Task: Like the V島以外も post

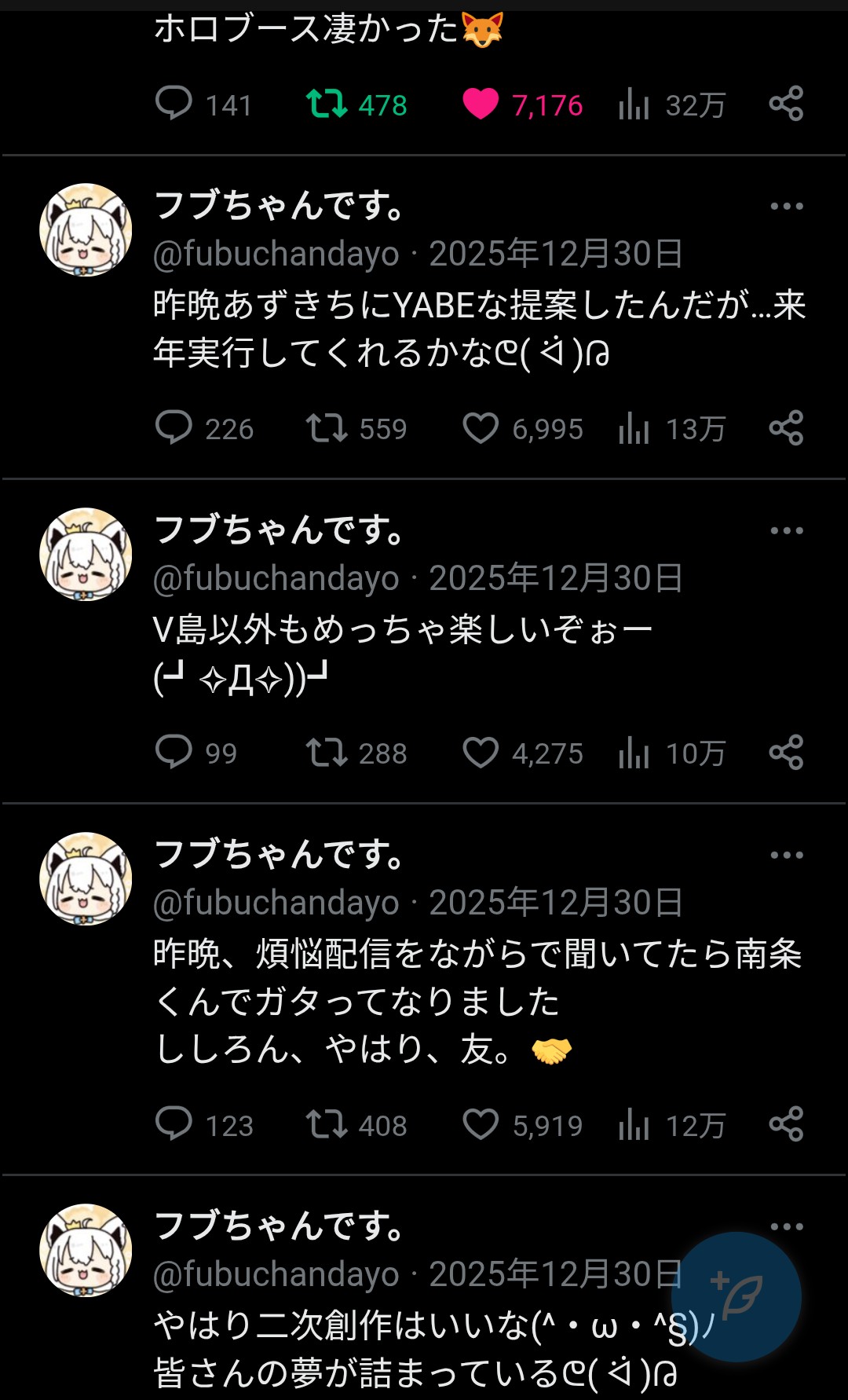Action: click(481, 753)
